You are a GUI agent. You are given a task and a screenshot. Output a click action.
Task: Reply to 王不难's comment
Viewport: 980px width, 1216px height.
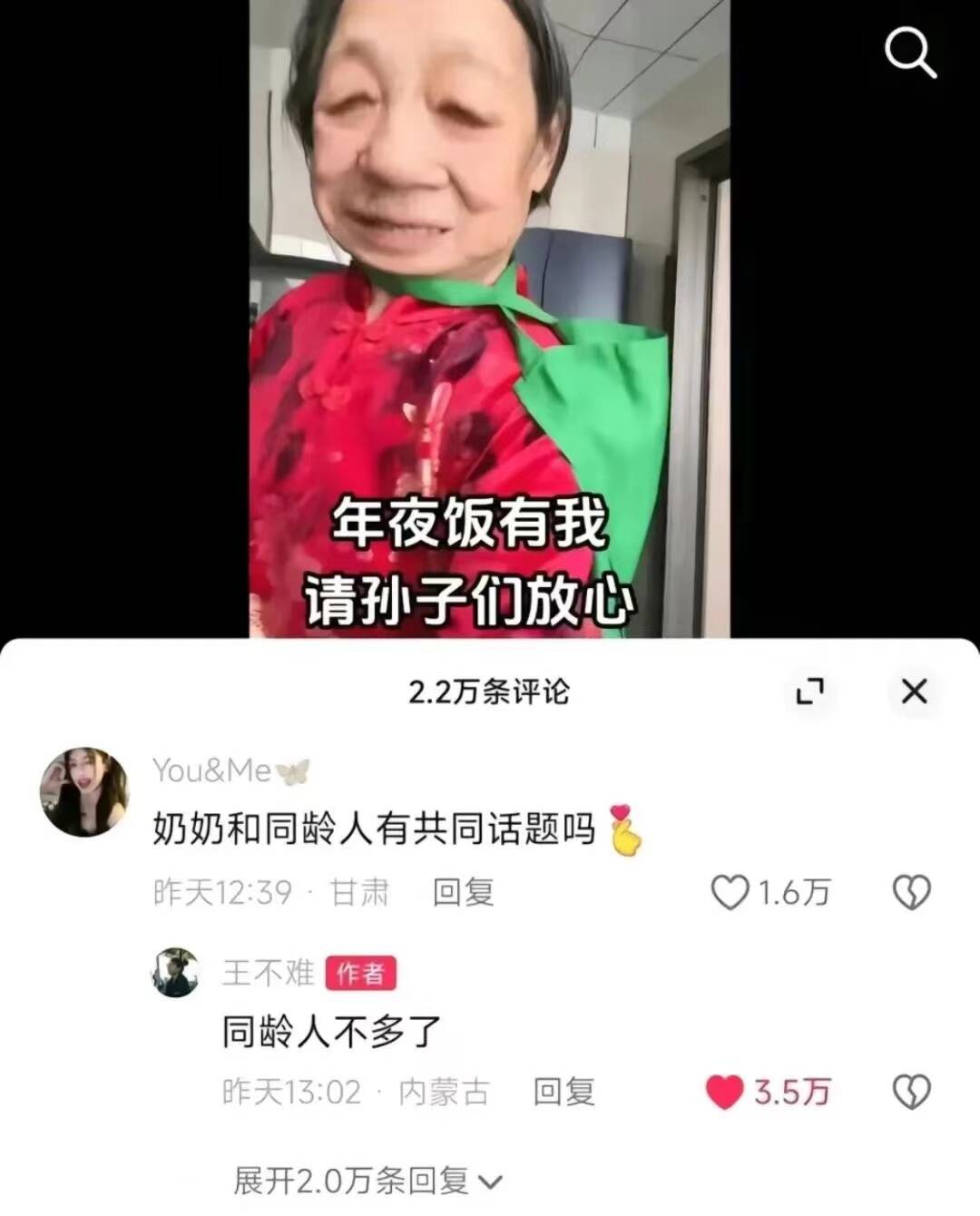pyautogui.click(x=563, y=1092)
